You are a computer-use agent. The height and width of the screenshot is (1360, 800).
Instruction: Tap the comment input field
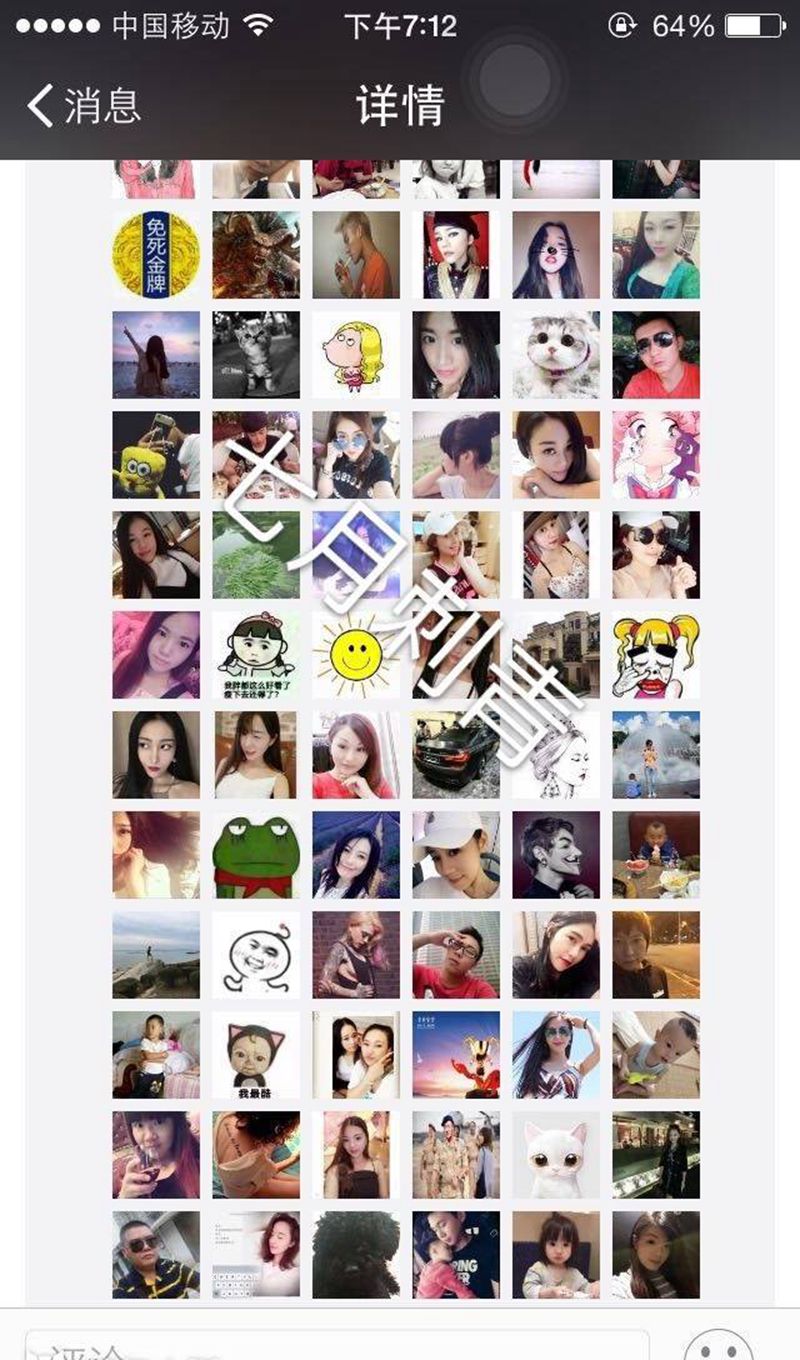(x=336, y=1346)
